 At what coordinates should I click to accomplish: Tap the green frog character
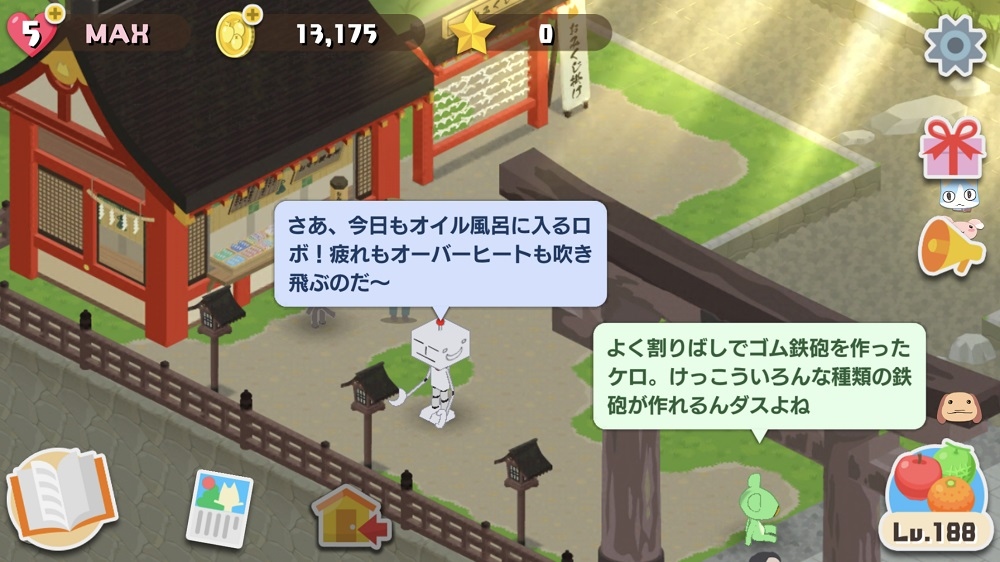(x=758, y=508)
